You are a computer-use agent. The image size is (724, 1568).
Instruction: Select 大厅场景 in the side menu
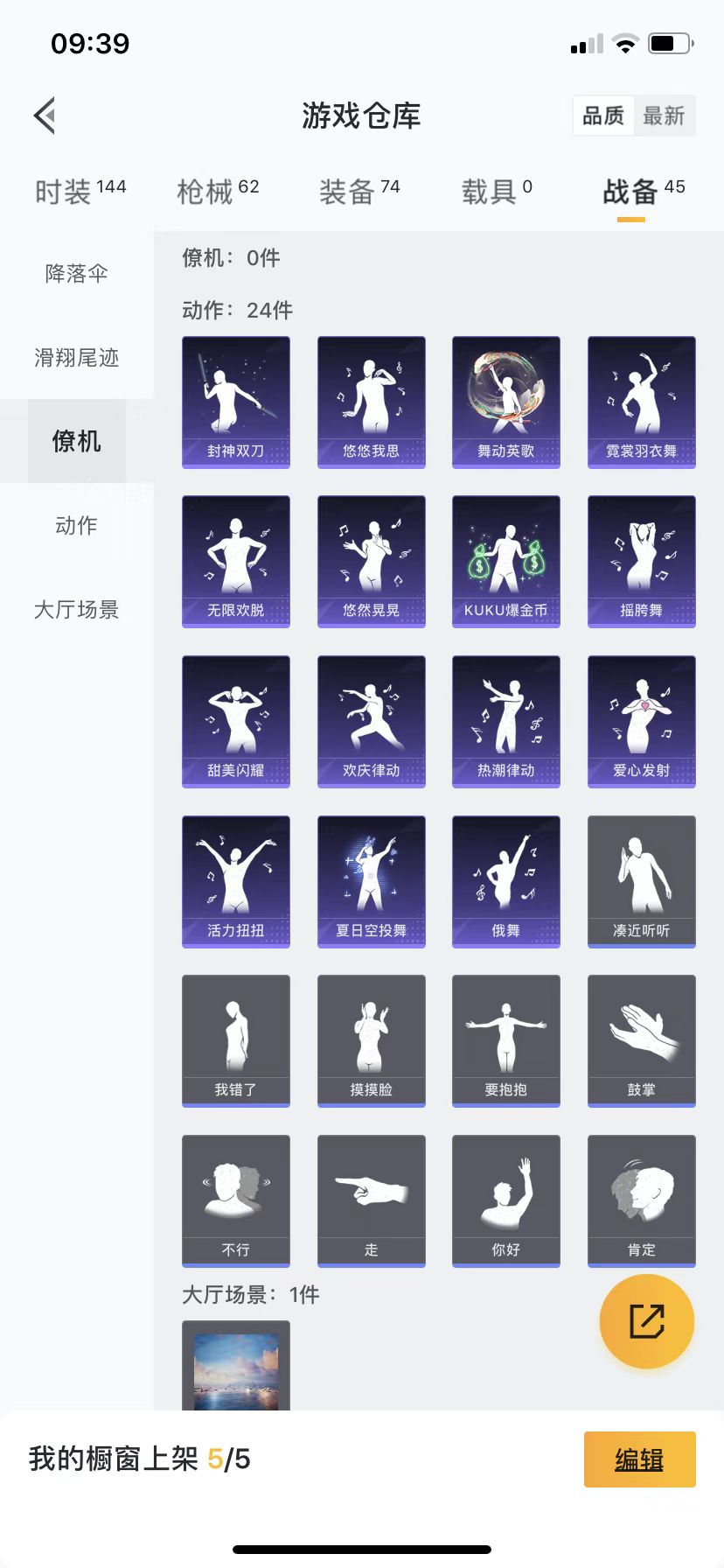(x=77, y=610)
